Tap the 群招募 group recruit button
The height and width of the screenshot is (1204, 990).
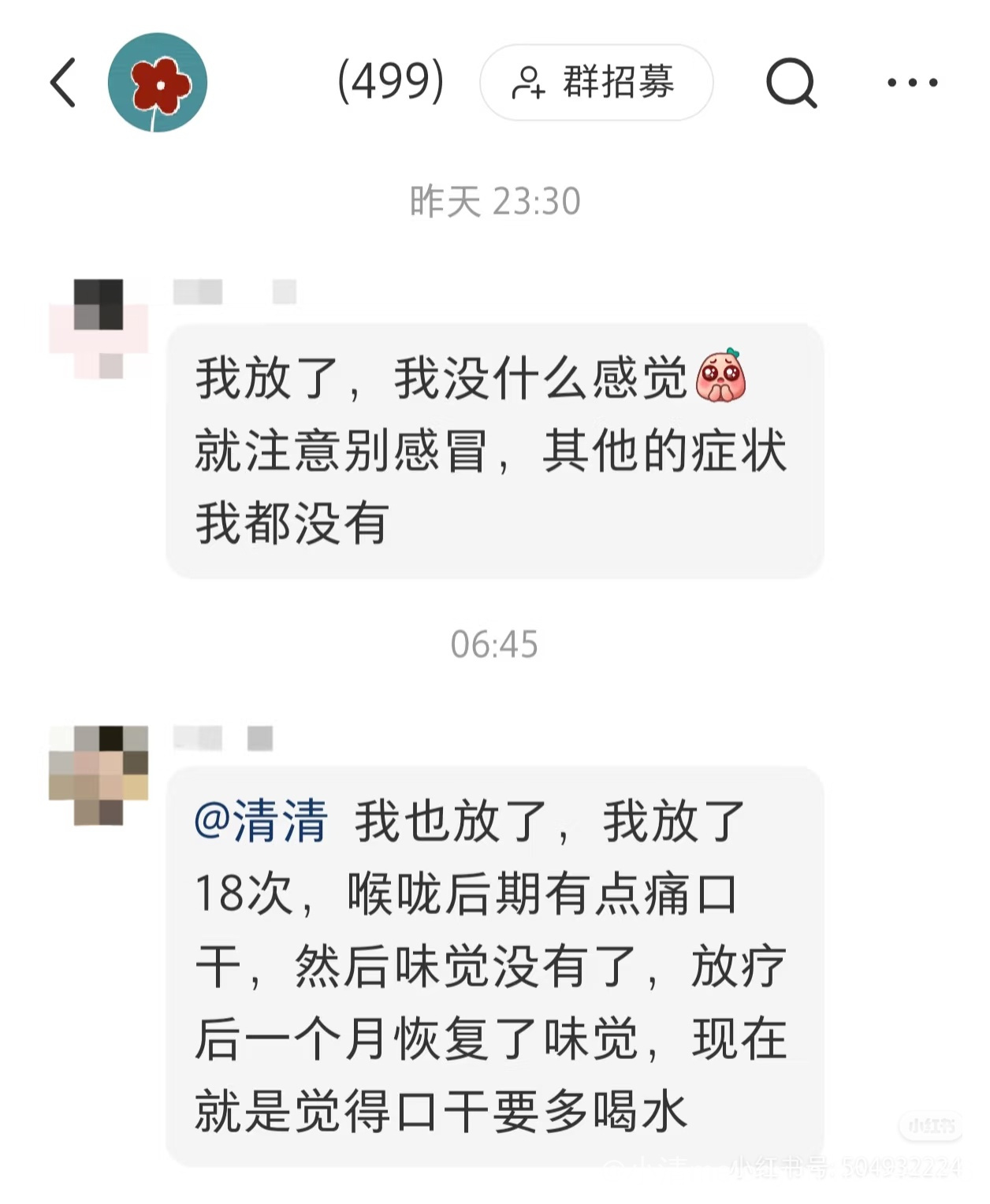click(596, 82)
